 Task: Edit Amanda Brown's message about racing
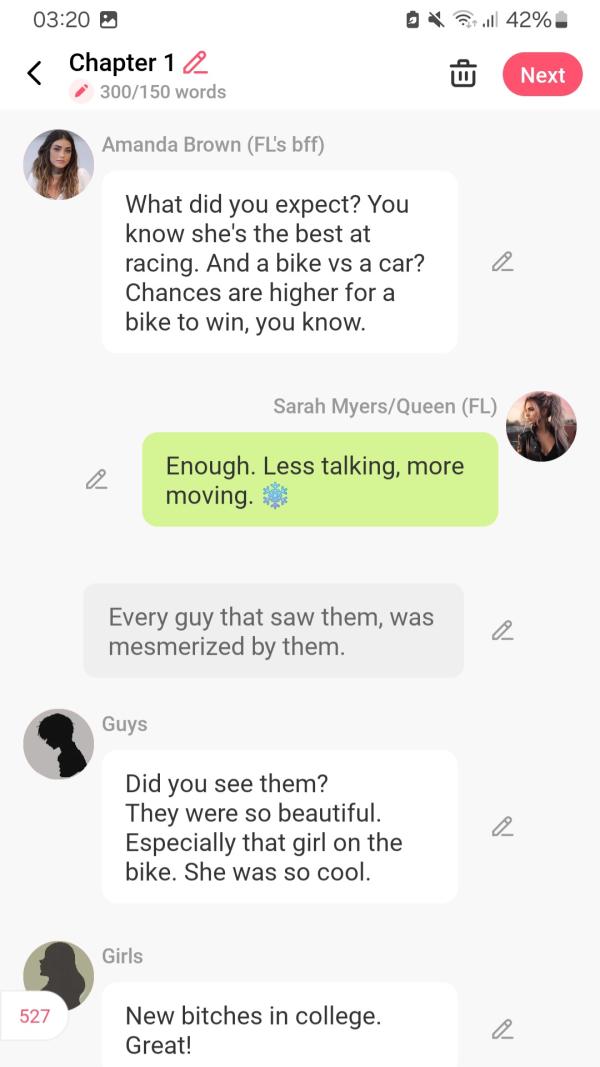point(502,262)
